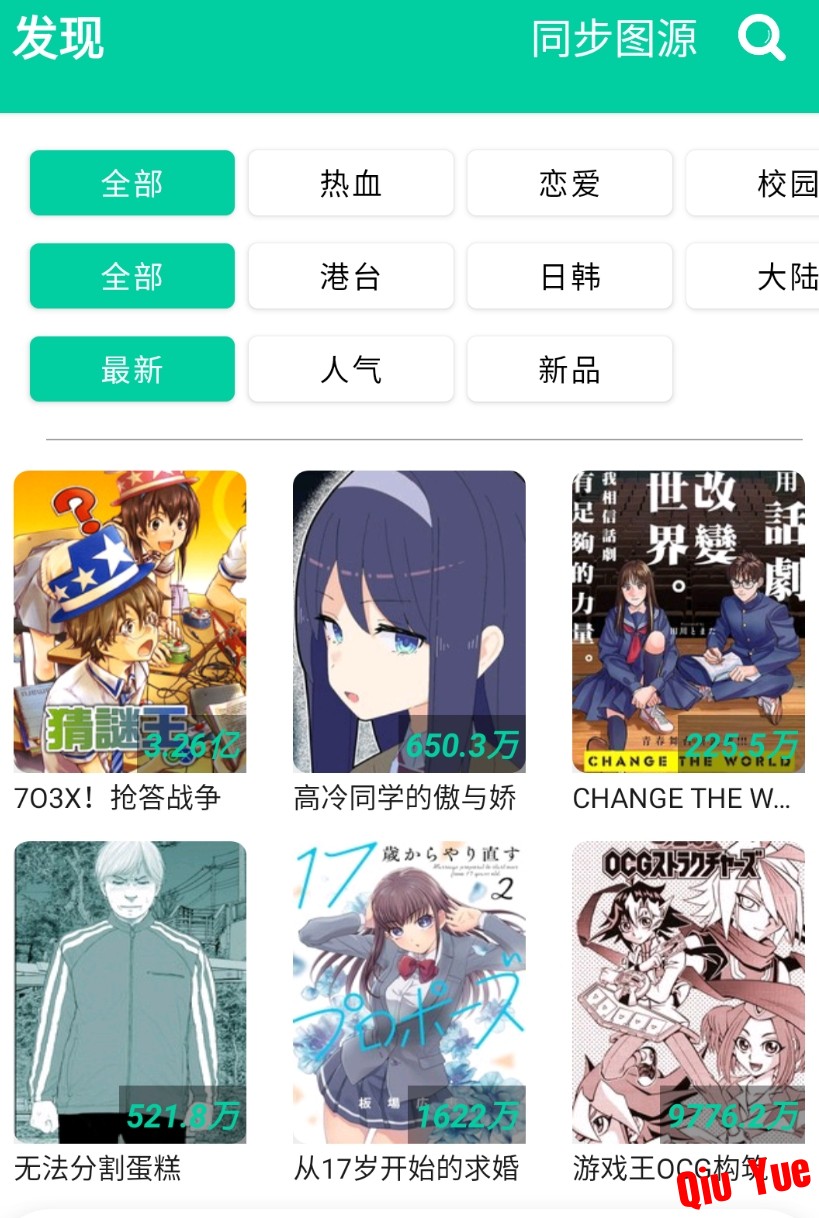Viewport: 819px width, 1218px height.
Task: Tap 同步图源 to sync sources
Action: coord(613,39)
